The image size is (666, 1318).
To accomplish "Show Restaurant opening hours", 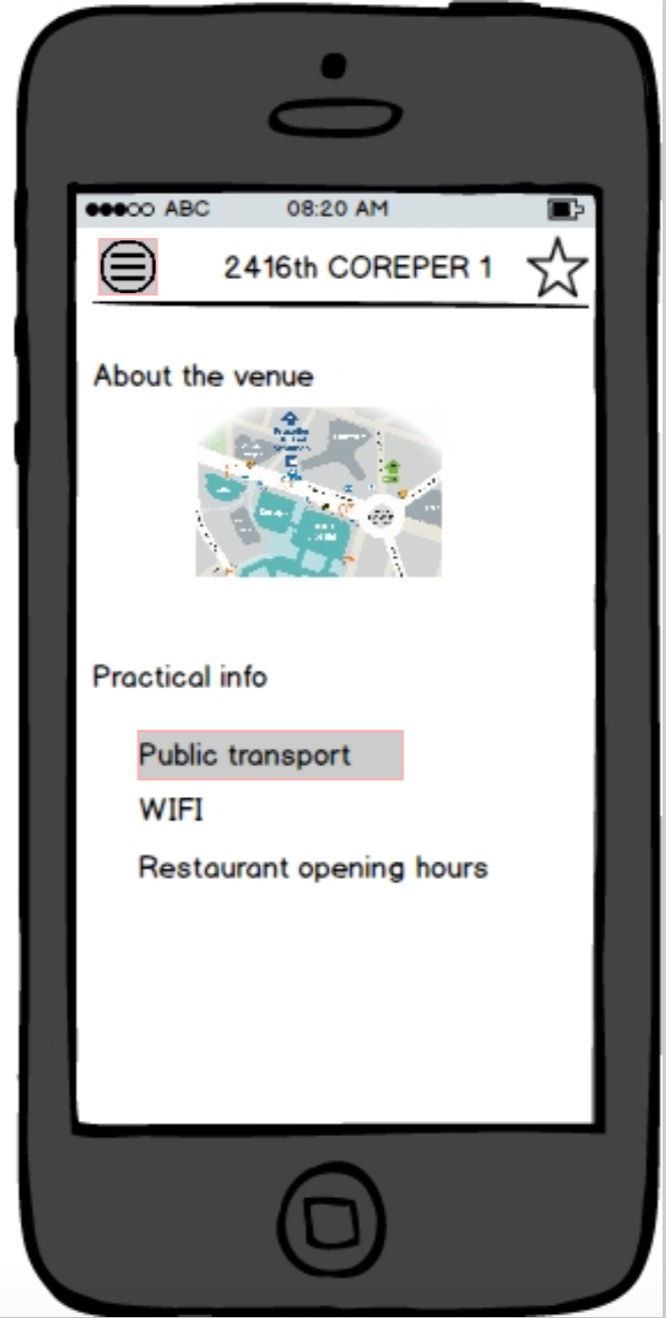I will (313, 867).
